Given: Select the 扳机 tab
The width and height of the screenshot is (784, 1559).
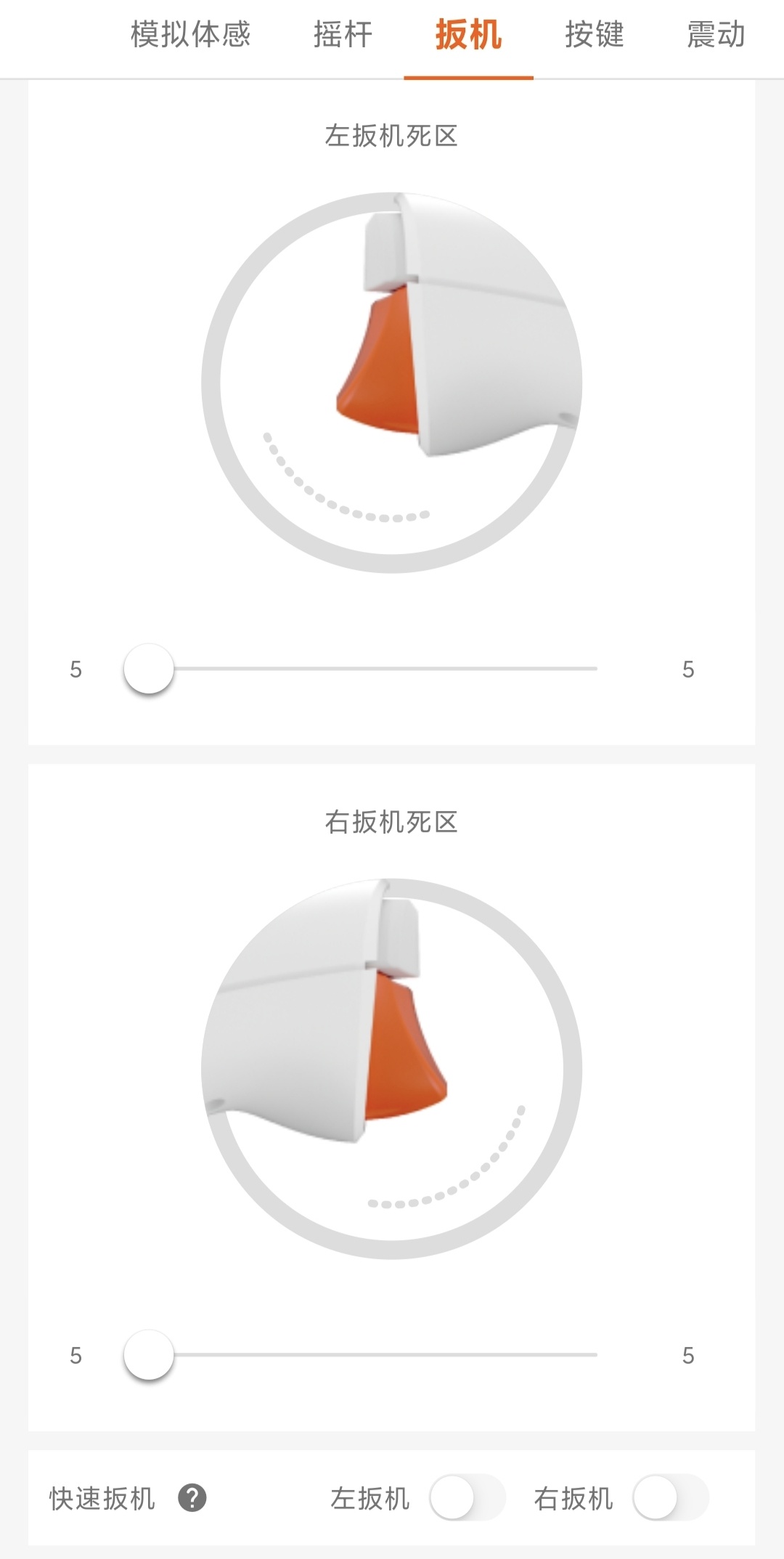Looking at the screenshot, I should pos(468,35).
